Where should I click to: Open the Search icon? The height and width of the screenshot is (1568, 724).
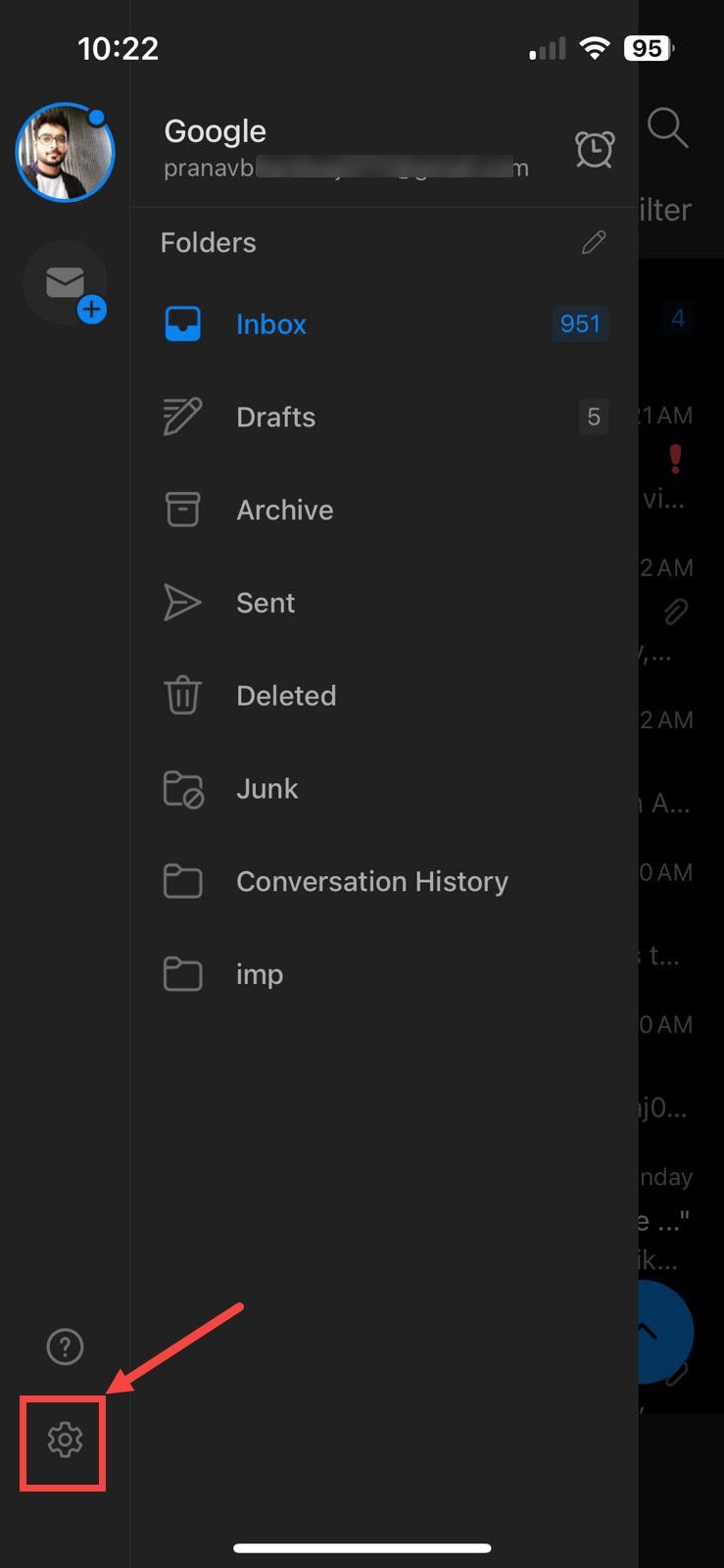[668, 128]
